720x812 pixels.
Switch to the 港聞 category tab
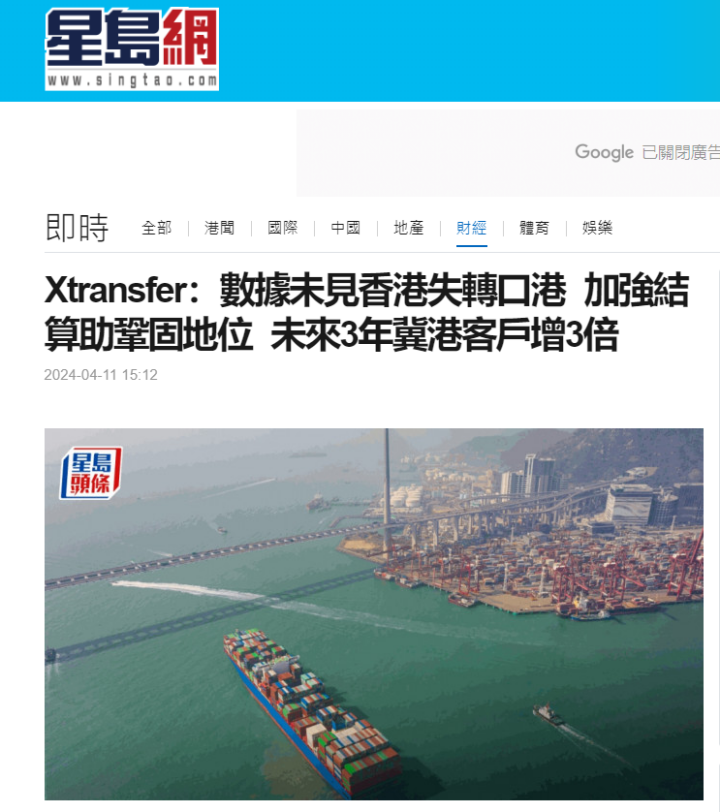219,228
